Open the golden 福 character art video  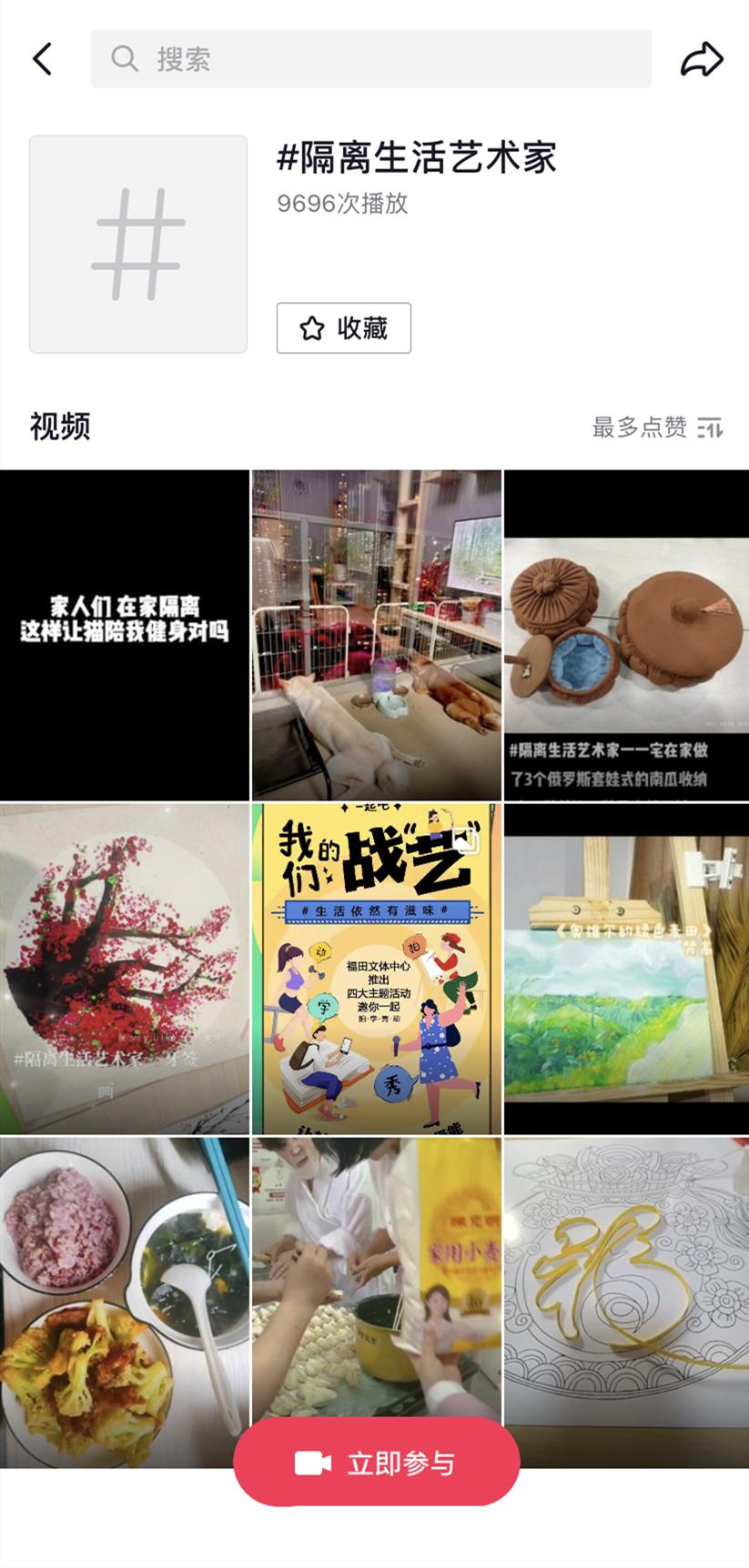[x=626, y=1292]
